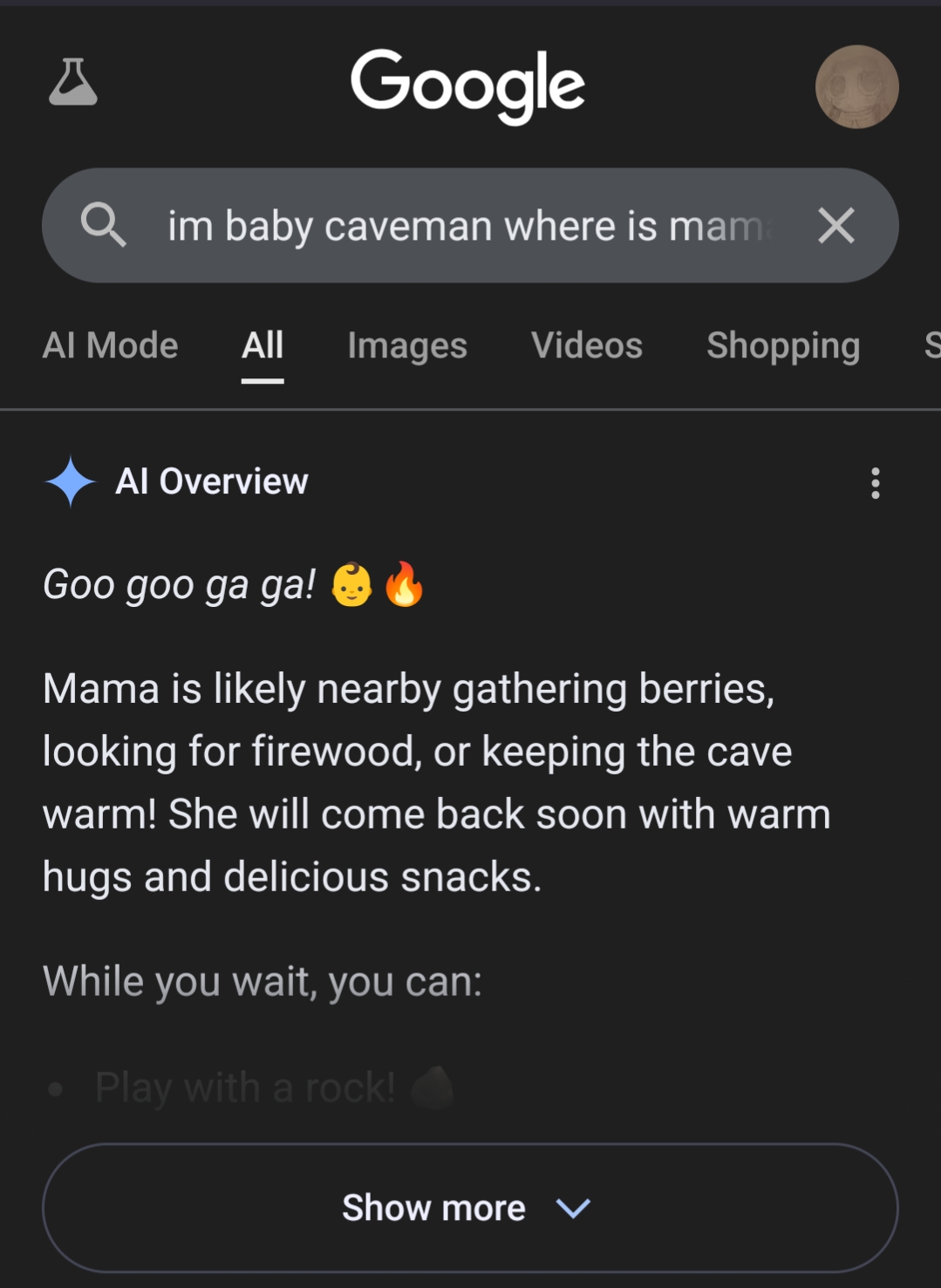The image size is (941, 1288).
Task: Open AI Overview options menu
Action: click(875, 482)
